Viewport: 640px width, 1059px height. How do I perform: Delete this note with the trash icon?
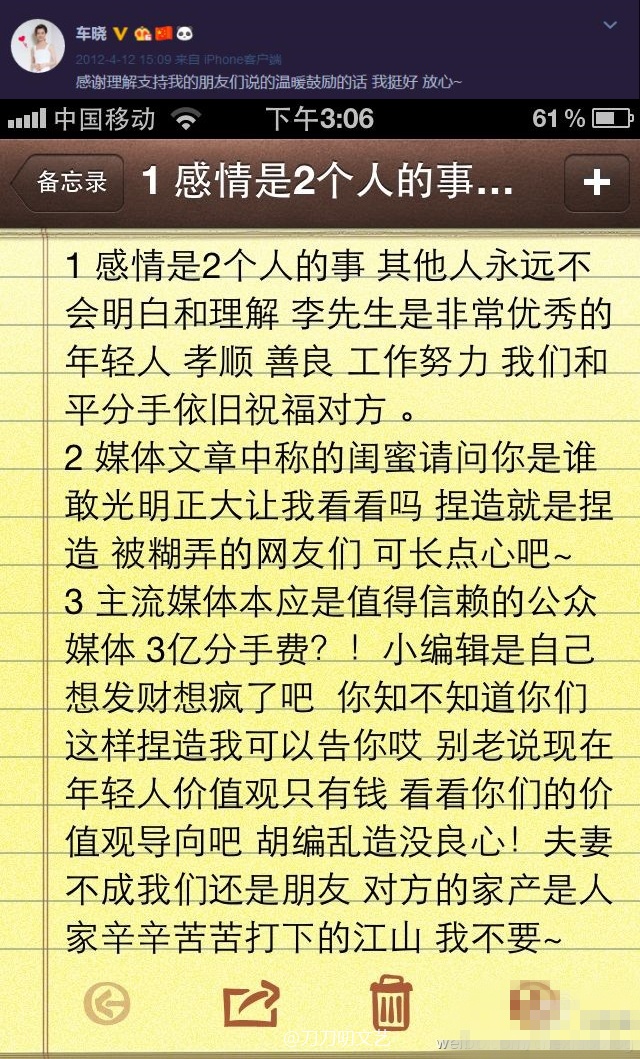[x=391, y=1002]
